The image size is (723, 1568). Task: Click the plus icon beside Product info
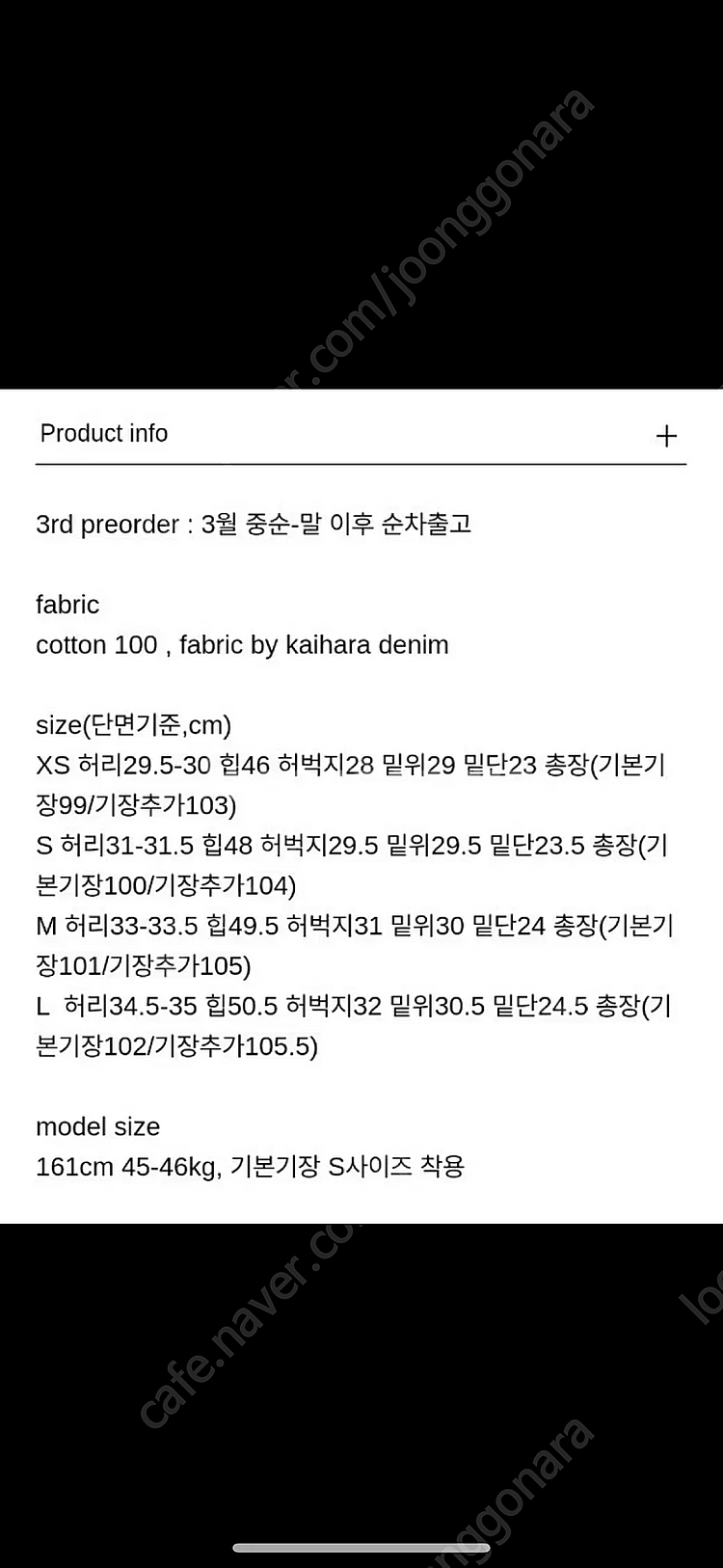click(666, 435)
